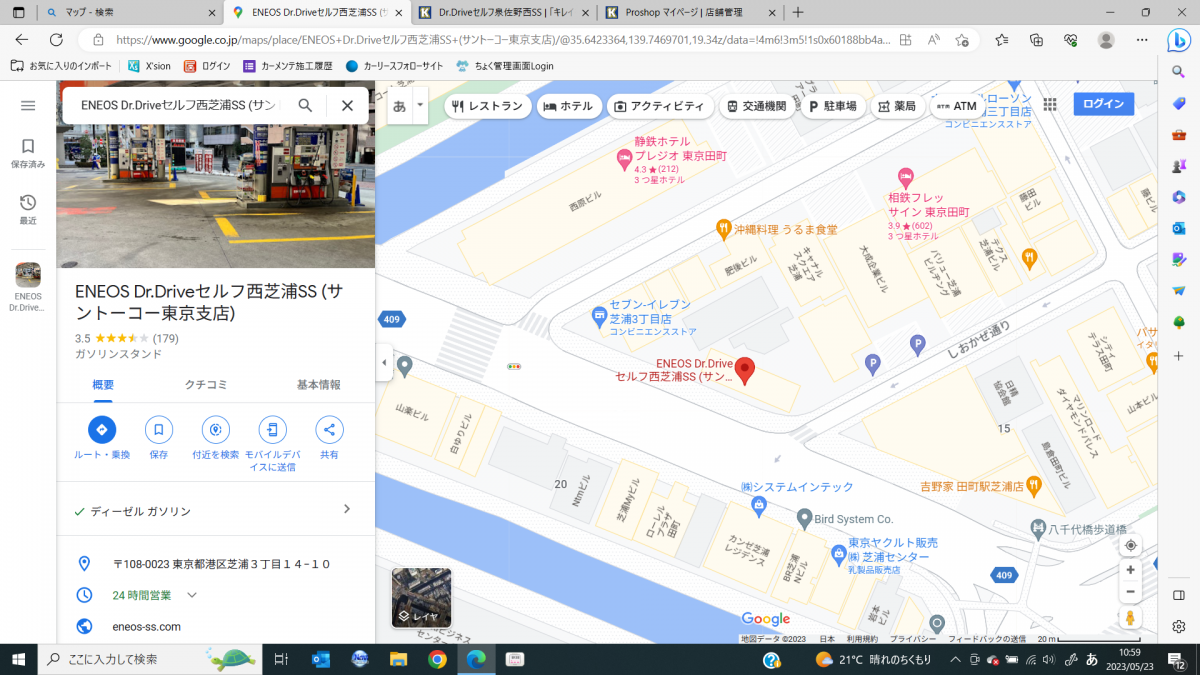This screenshot has height=675, width=1200.
Task: Collapse the side panel arrow
Action: [384, 362]
